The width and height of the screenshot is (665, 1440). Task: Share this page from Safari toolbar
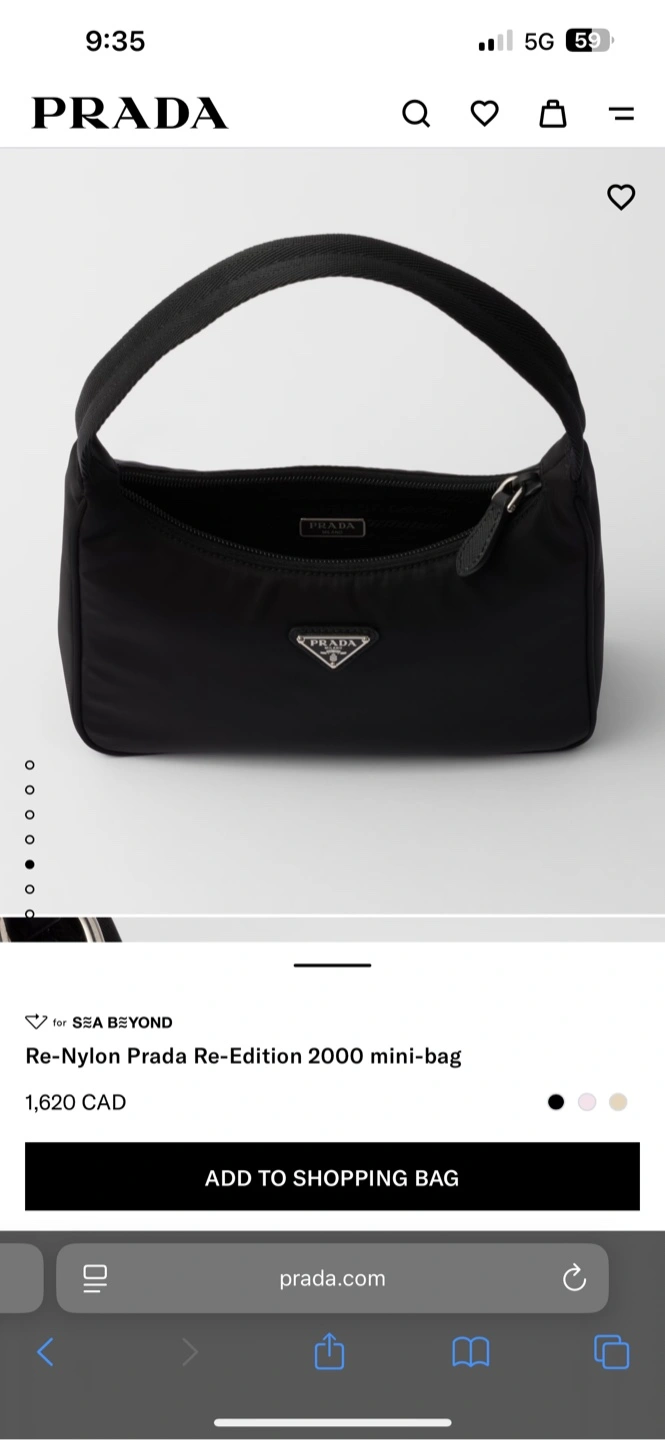point(329,1353)
